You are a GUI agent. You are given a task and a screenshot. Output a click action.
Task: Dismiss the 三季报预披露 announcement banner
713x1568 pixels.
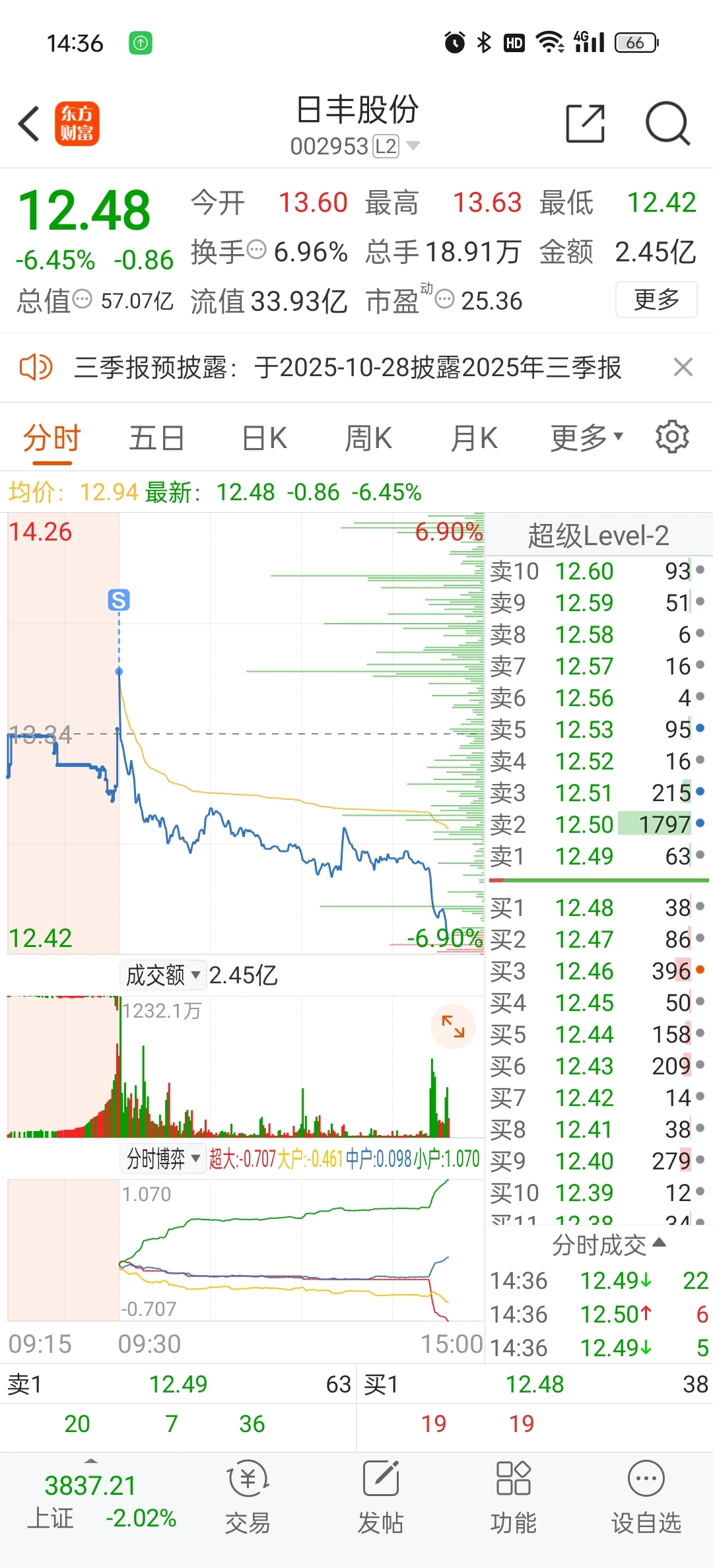(x=683, y=367)
